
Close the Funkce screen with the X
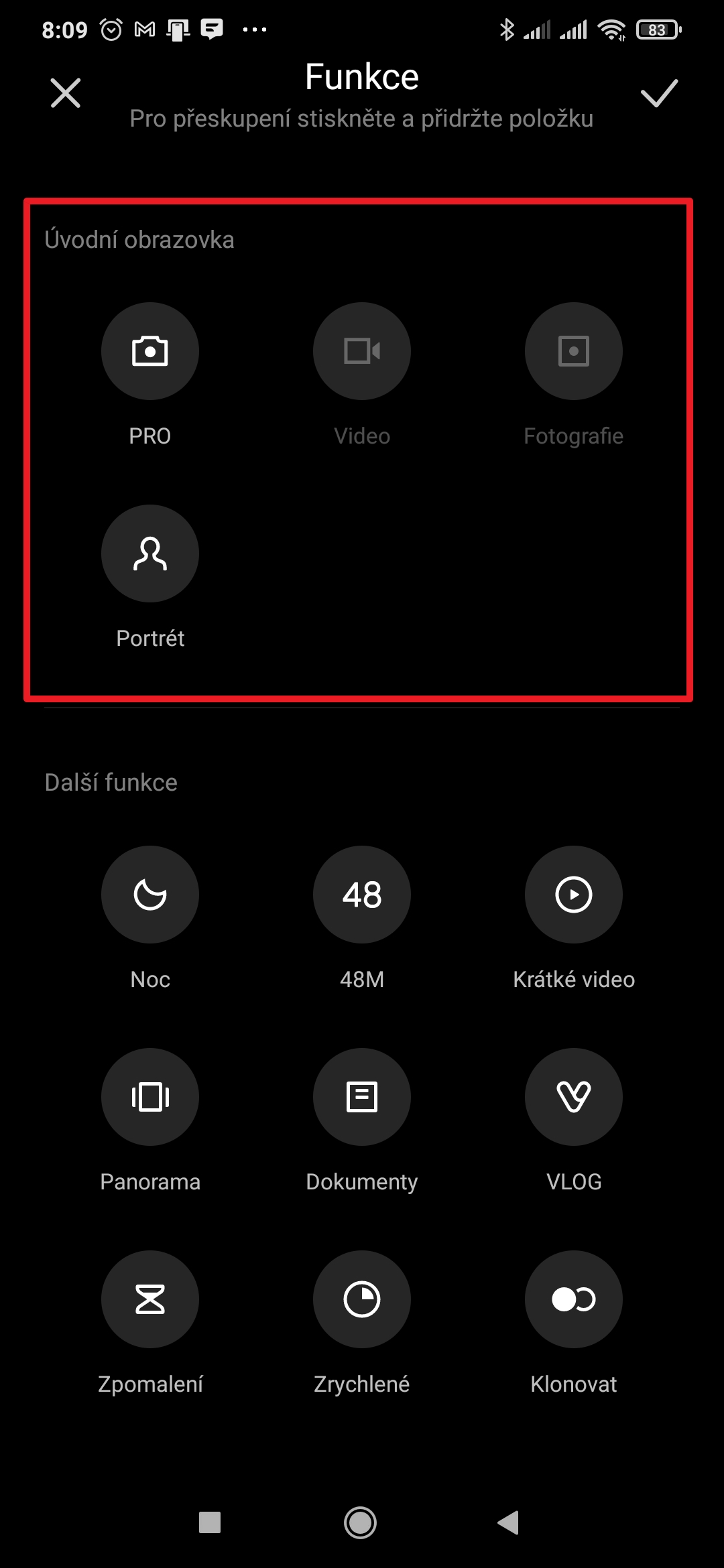pos(66,92)
